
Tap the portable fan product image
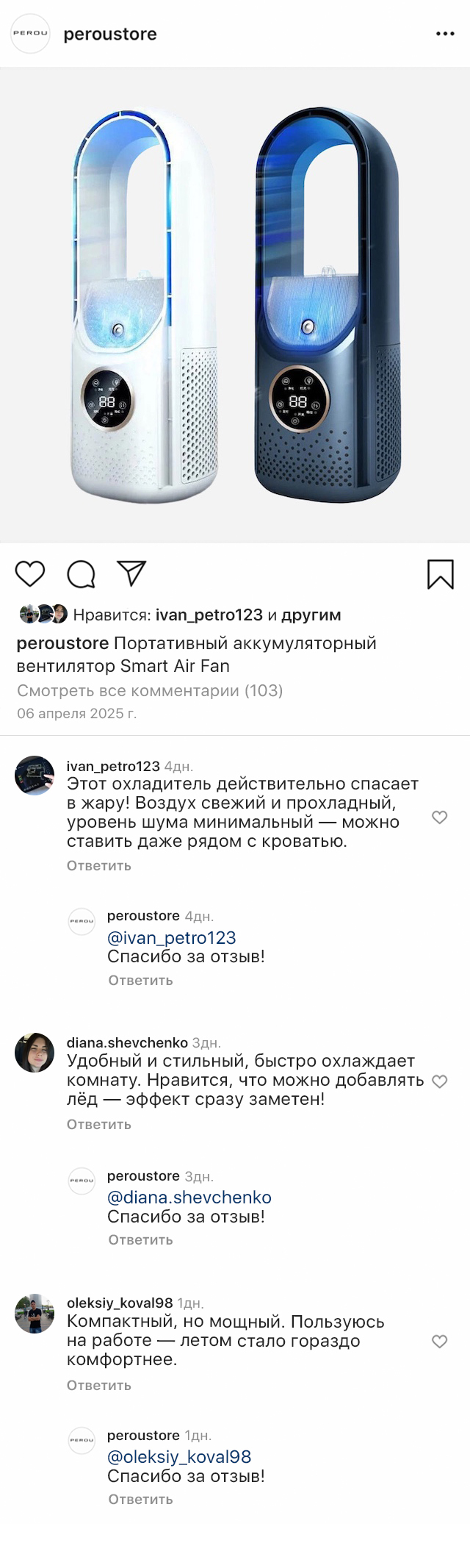[x=235, y=305]
